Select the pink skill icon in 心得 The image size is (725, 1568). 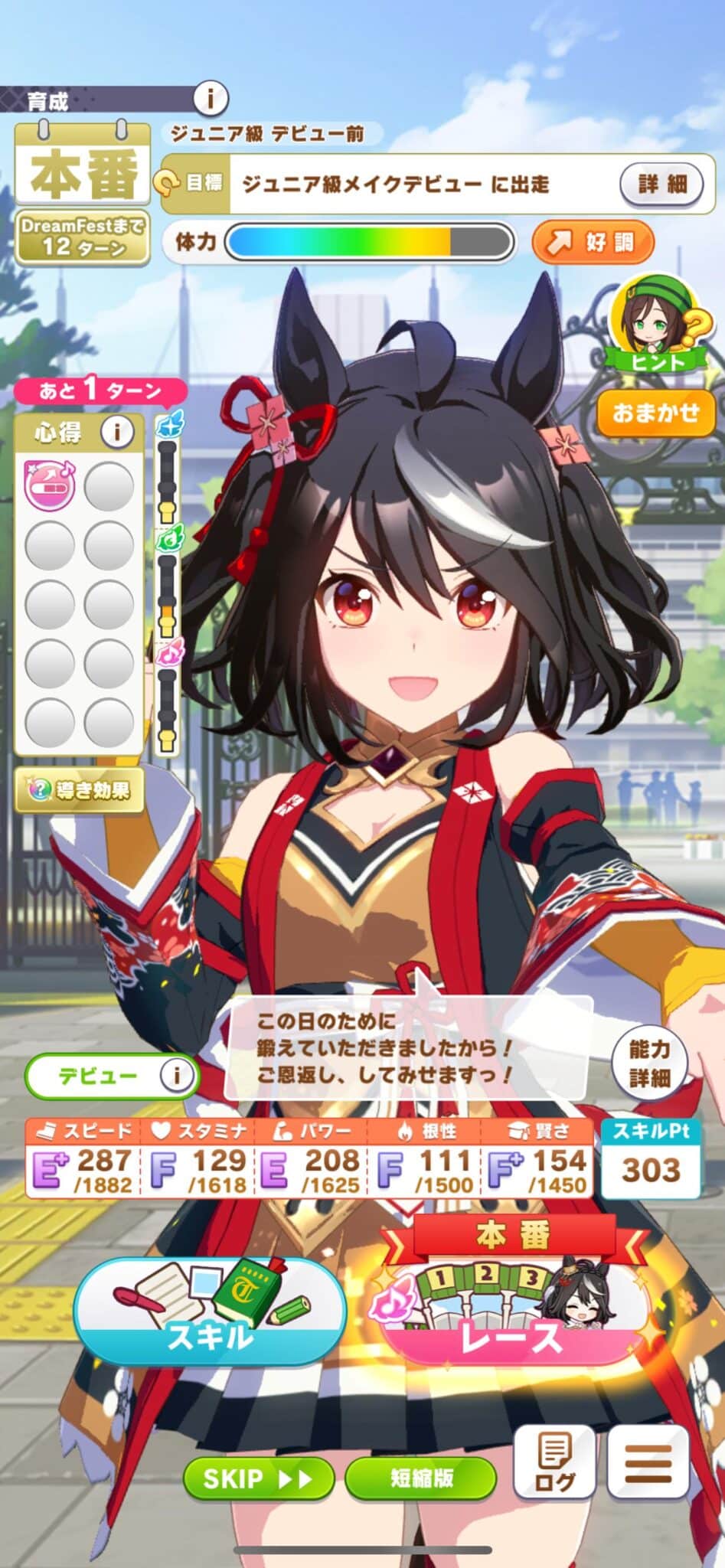(x=50, y=485)
